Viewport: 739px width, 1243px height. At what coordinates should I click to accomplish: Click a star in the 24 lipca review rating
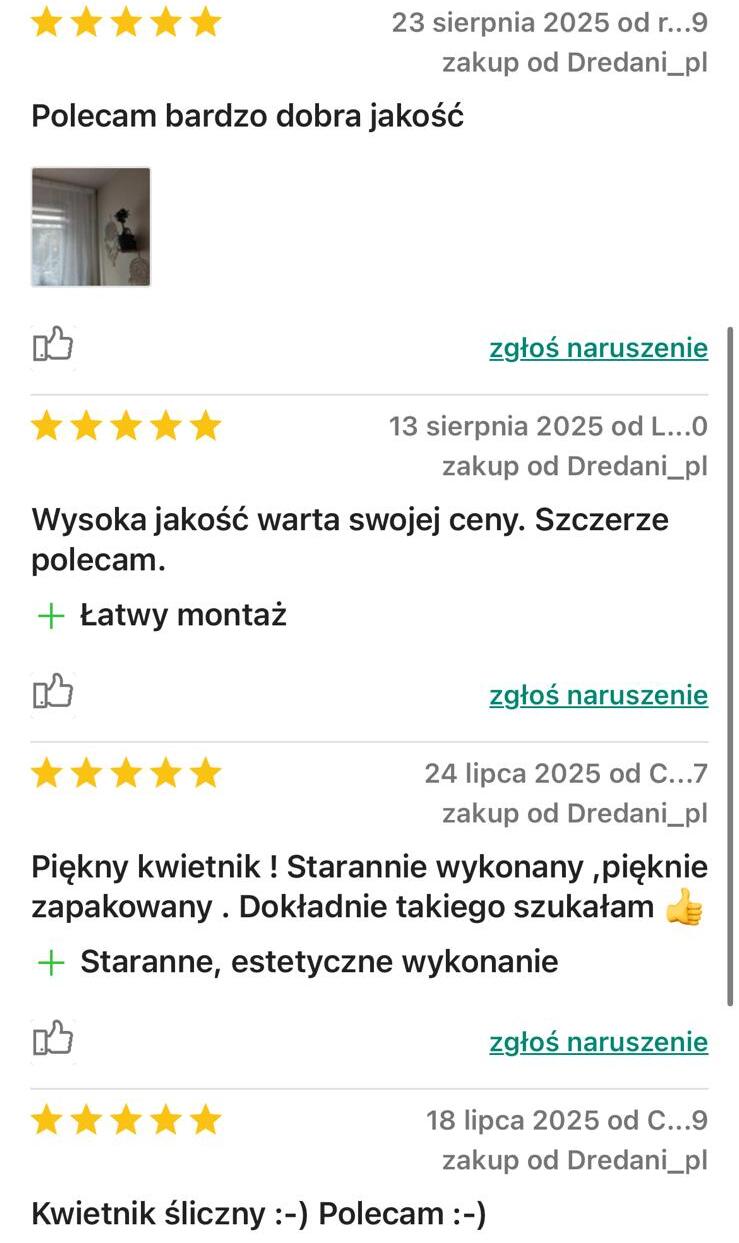[x=126, y=771]
